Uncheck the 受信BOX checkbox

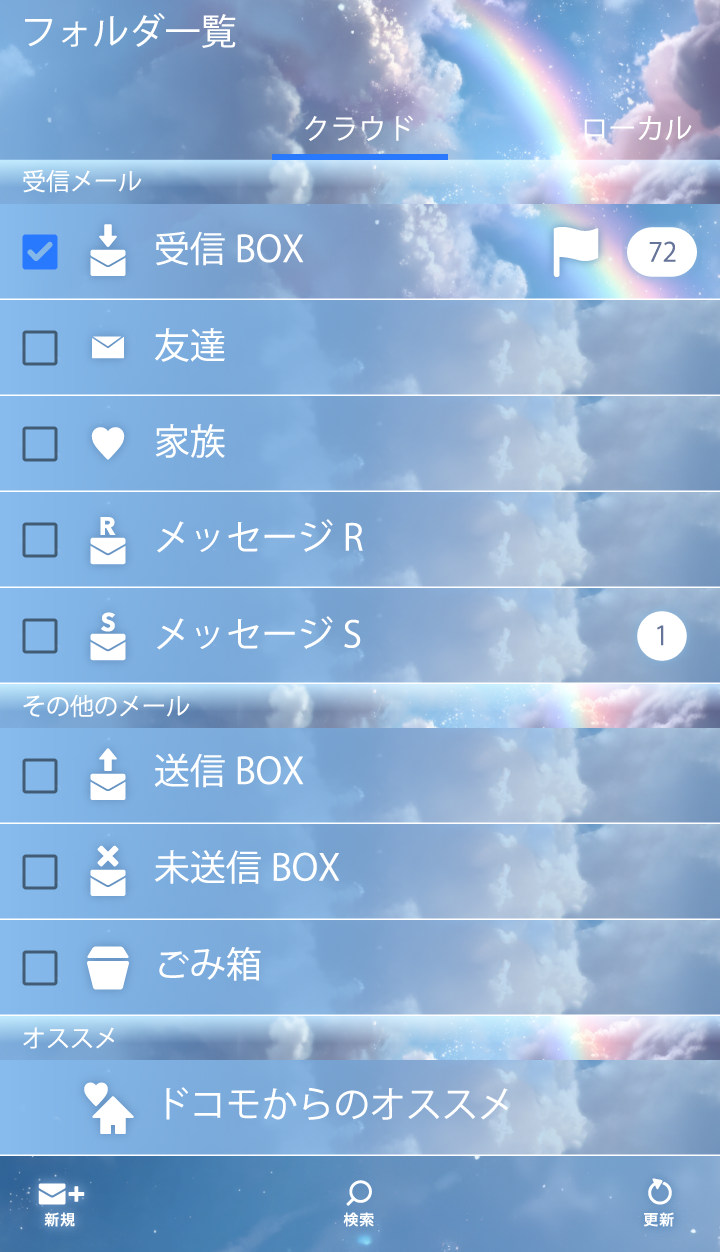40,251
